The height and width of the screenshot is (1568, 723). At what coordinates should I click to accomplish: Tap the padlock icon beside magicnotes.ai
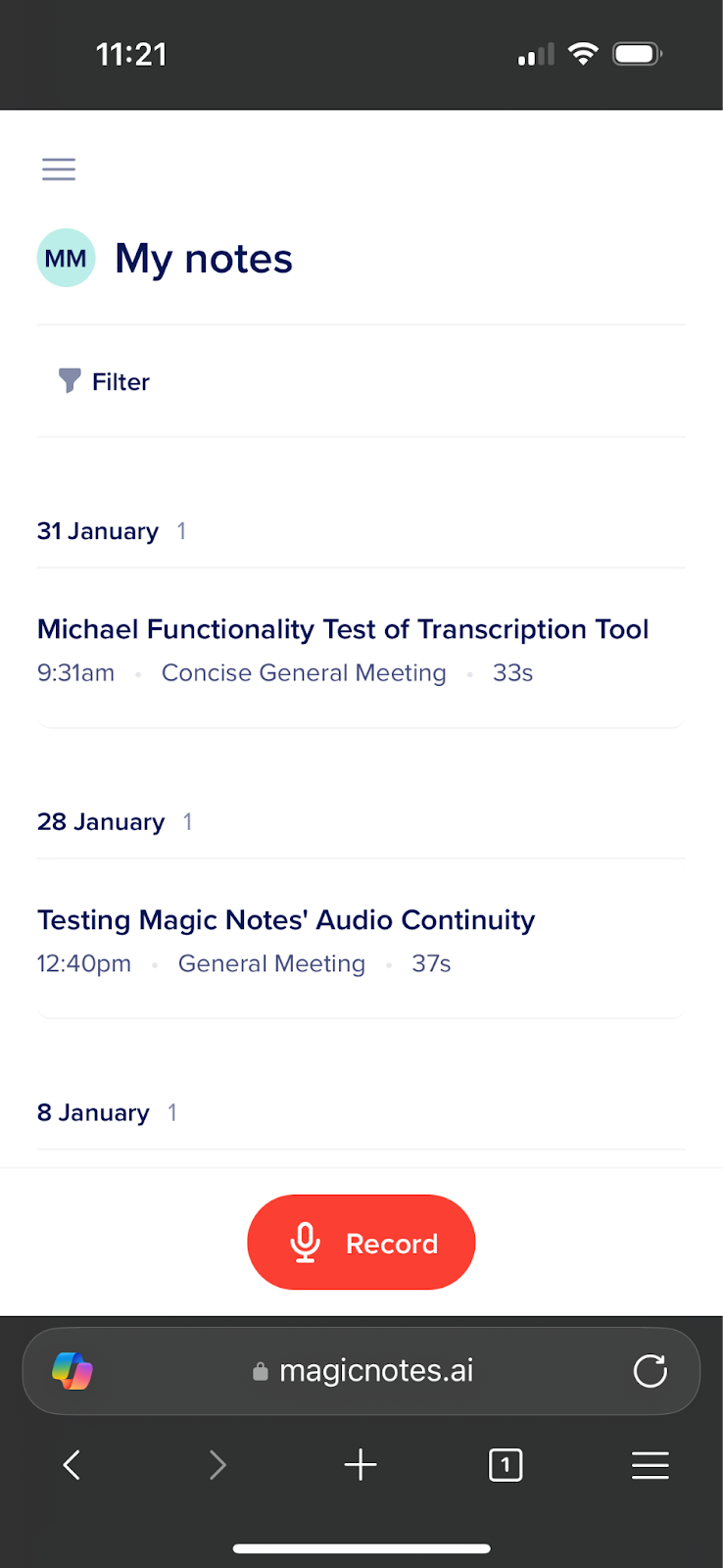point(260,1371)
